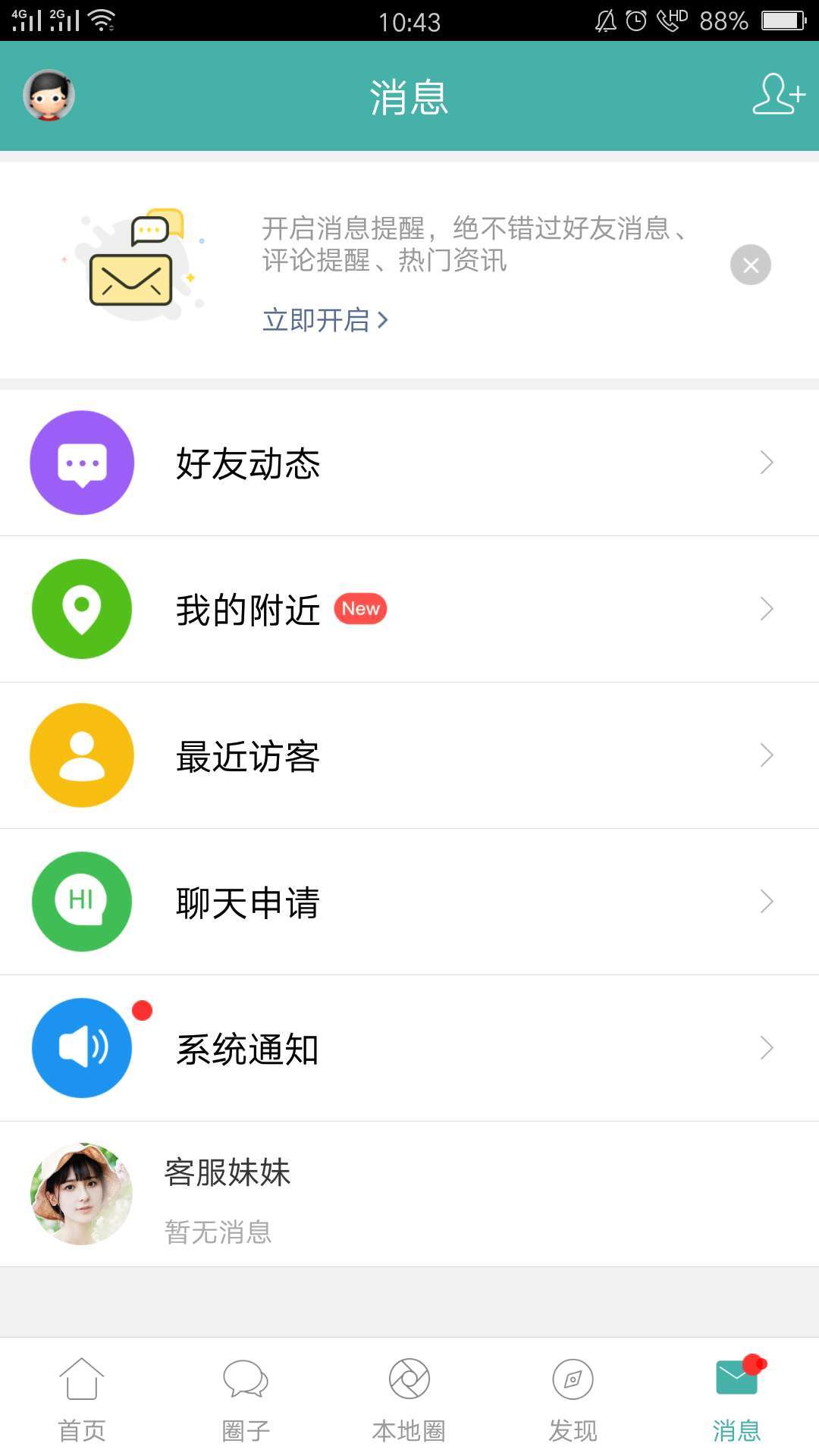Dismiss the message reminder banner
The width and height of the screenshot is (819, 1456).
click(x=750, y=265)
